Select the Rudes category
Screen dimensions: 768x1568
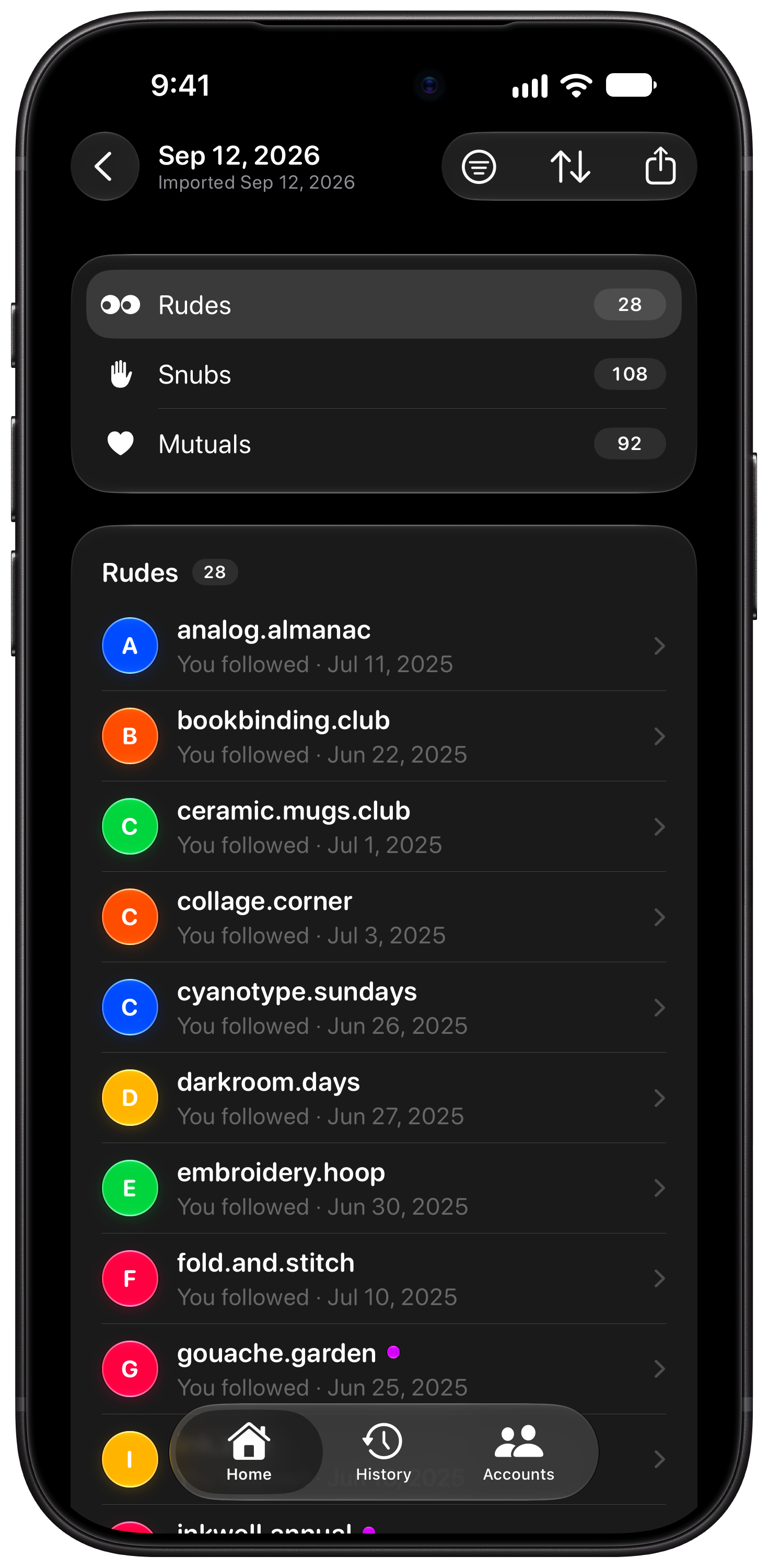point(383,304)
